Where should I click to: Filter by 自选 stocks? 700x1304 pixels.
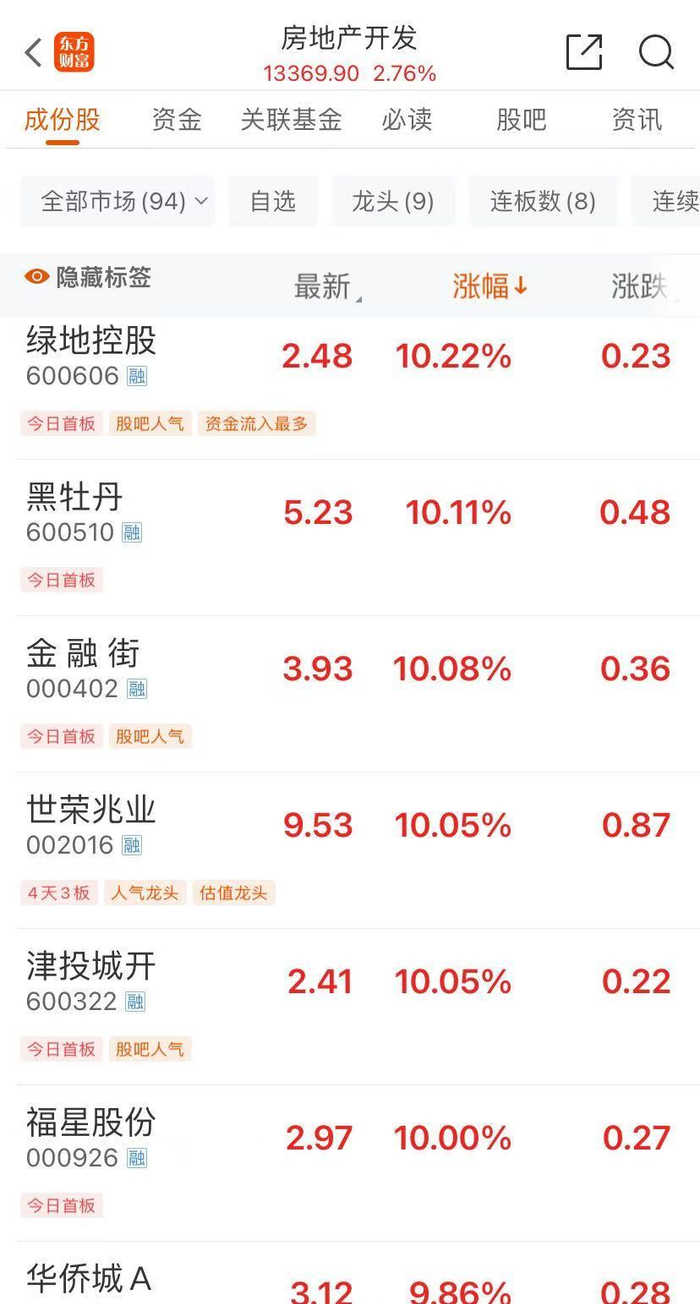(273, 202)
